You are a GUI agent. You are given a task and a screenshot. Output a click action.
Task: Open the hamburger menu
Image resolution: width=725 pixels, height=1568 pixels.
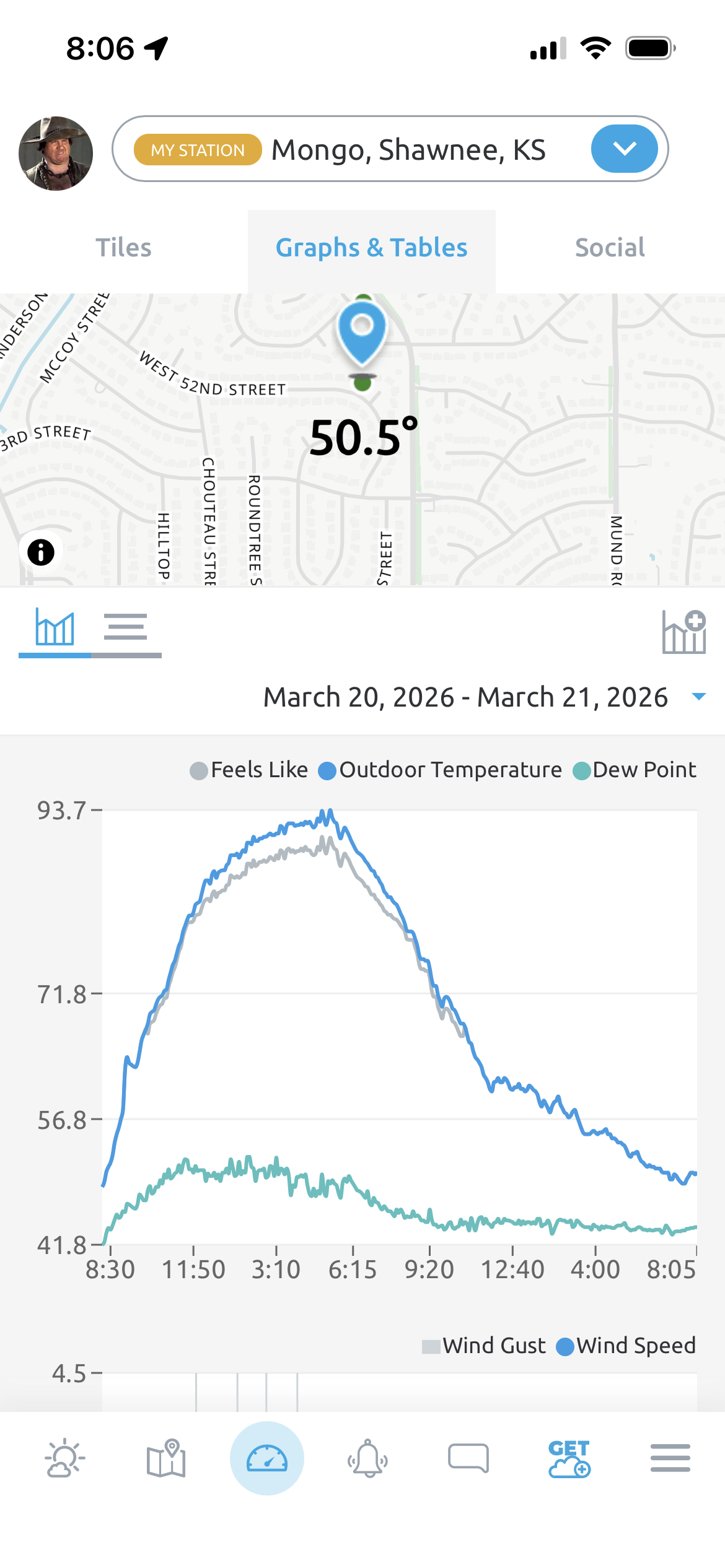coord(670,1459)
